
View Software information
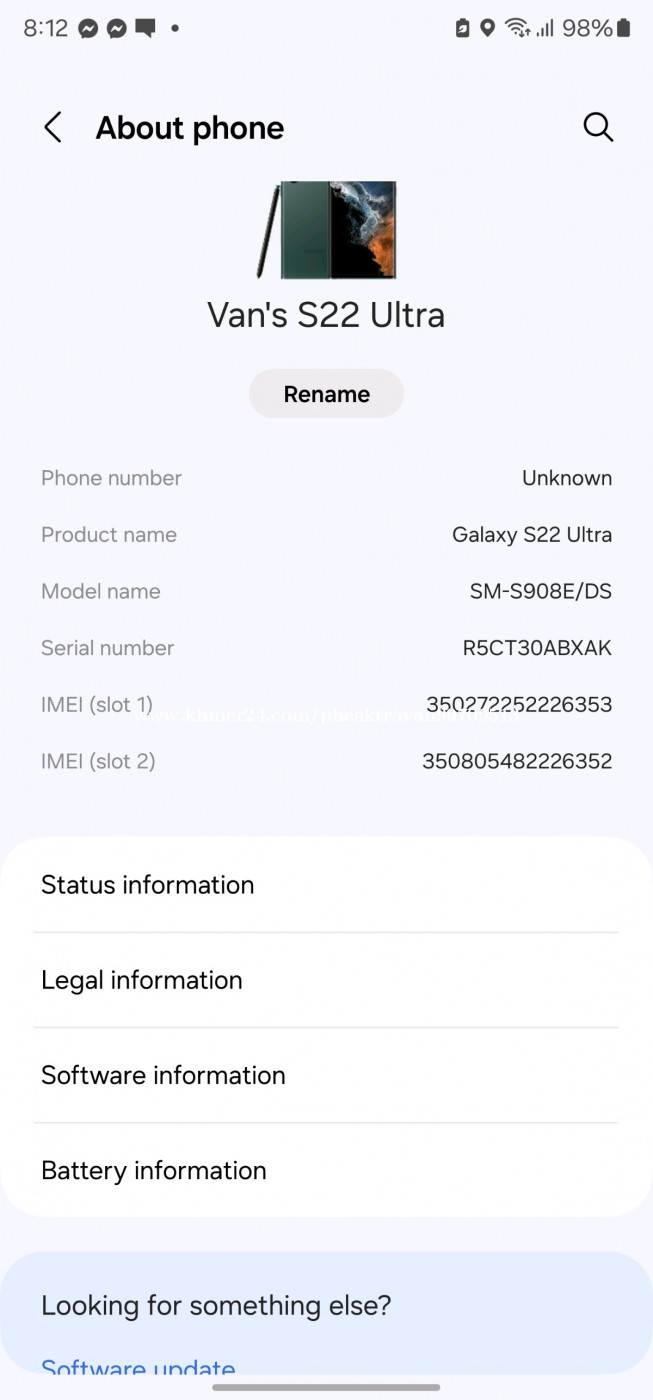pyautogui.click(x=326, y=1075)
